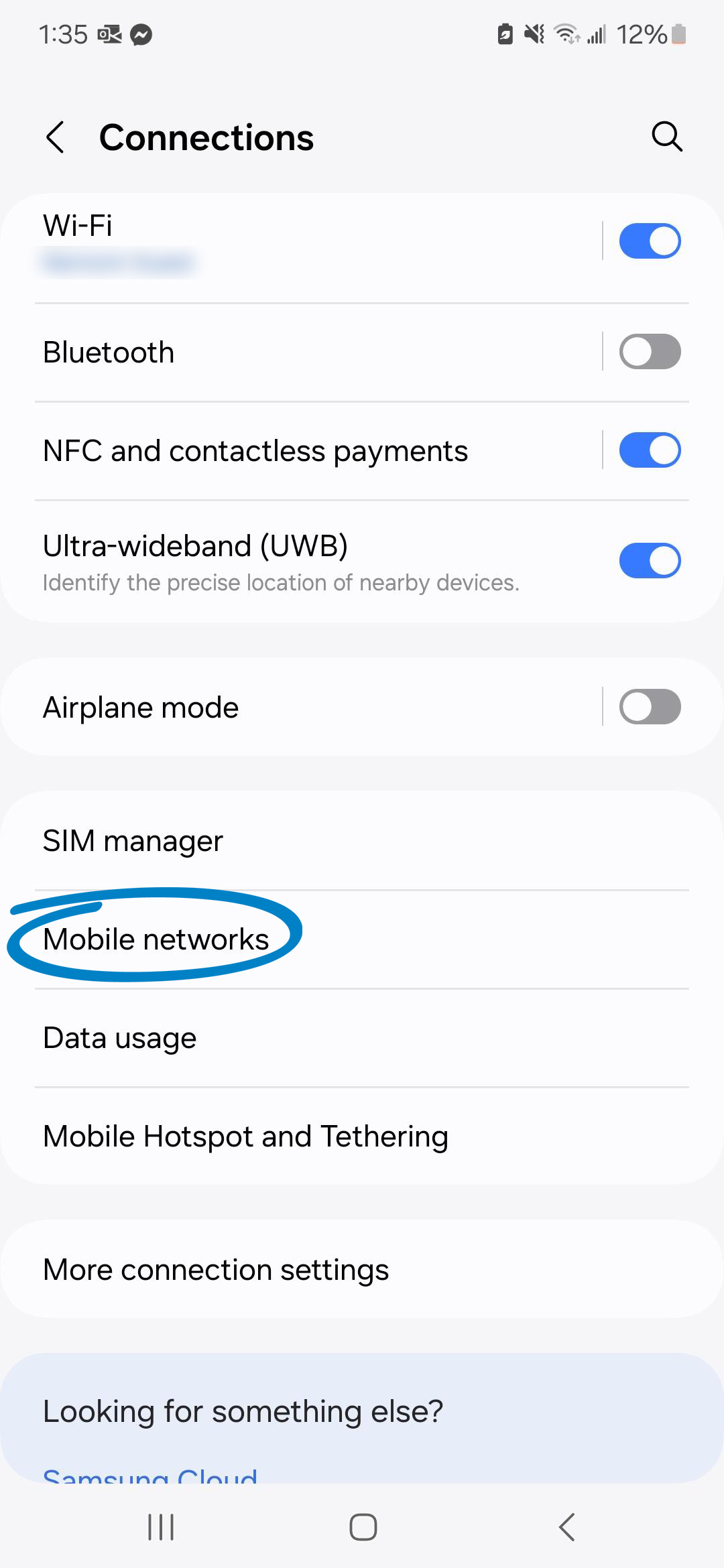The height and width of the screenshot is (1568, 724).
Task: Open recent apps from navigation bar
Action: (x=161, y=1527)
